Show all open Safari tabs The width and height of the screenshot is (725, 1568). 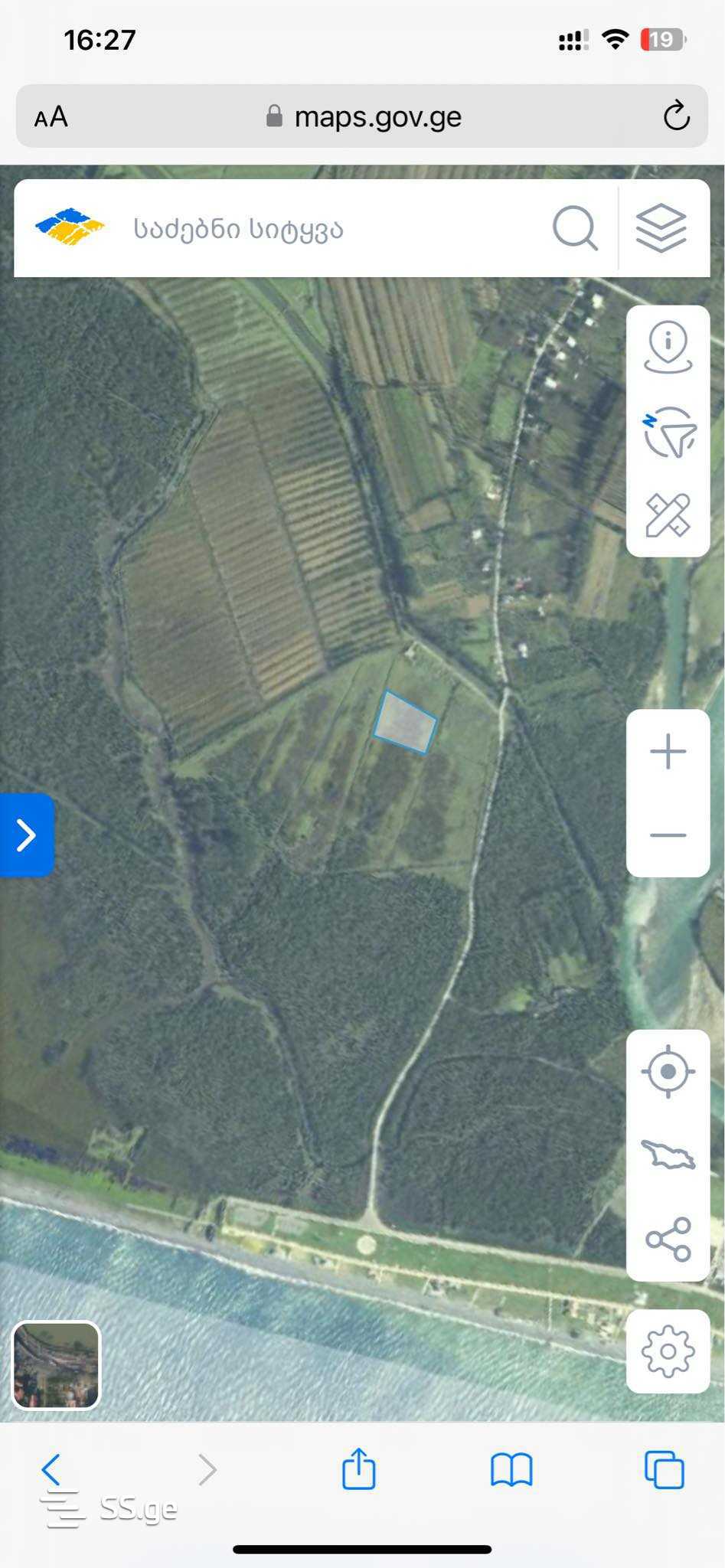664,1469
